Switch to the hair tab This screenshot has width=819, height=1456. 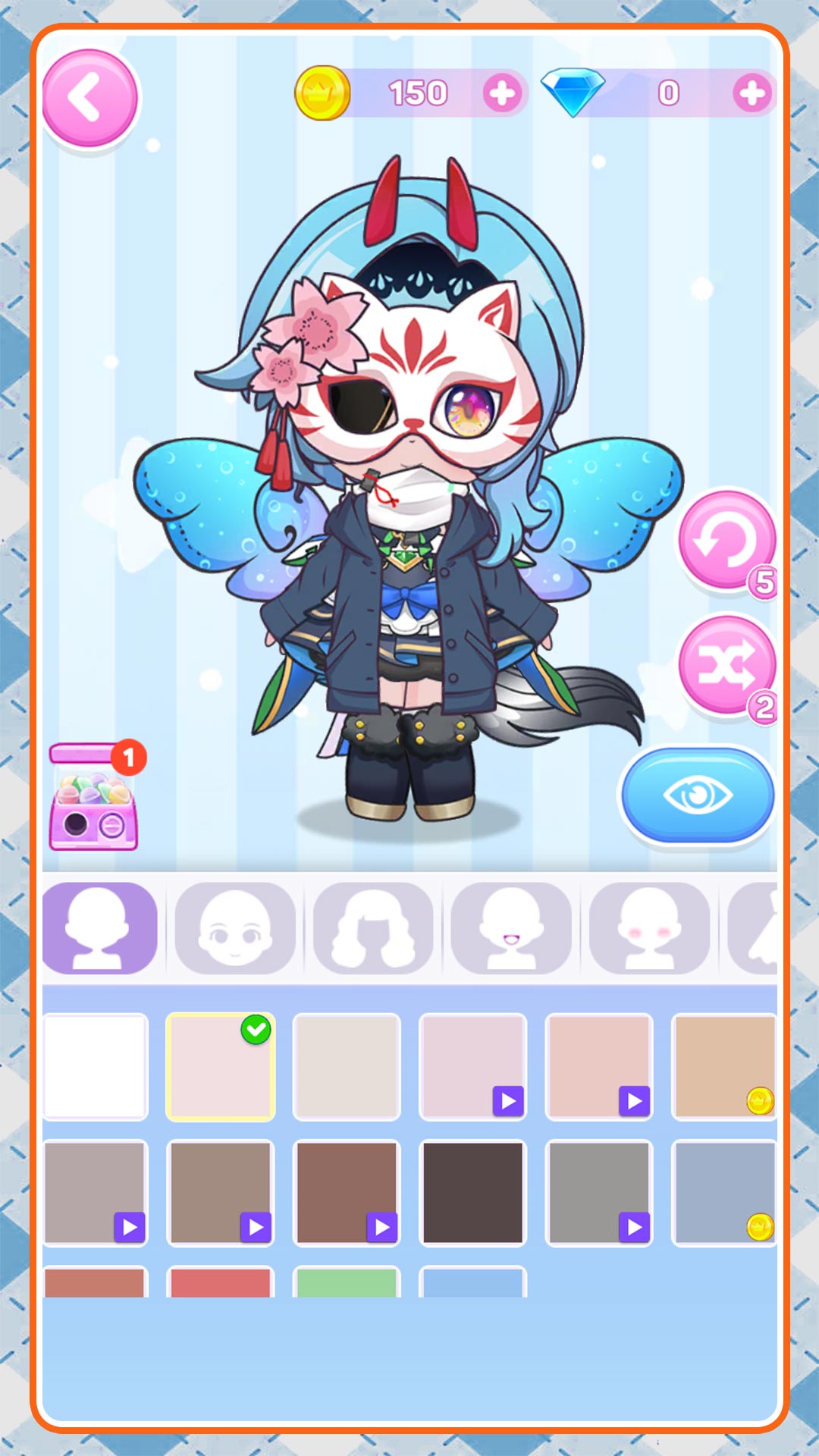[x=372, y=928]
